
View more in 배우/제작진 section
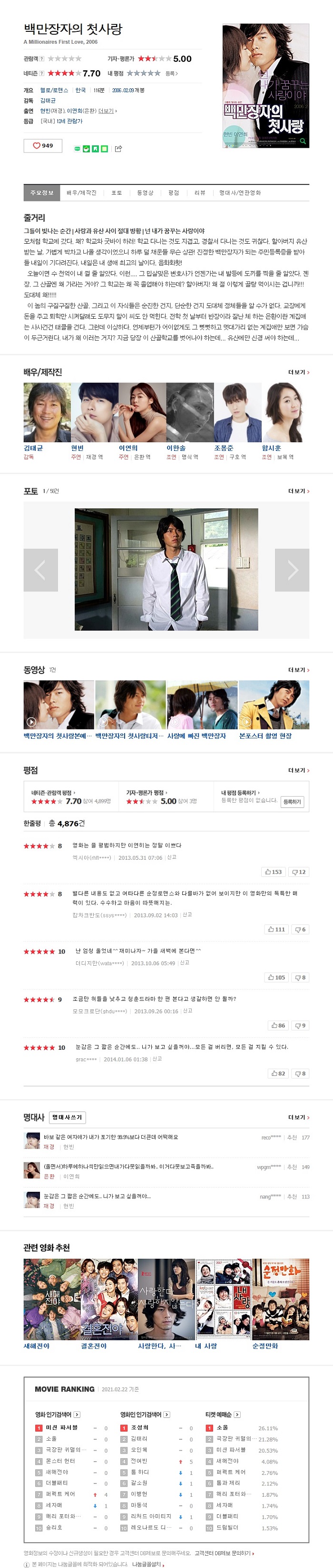[x=298, y=372]
